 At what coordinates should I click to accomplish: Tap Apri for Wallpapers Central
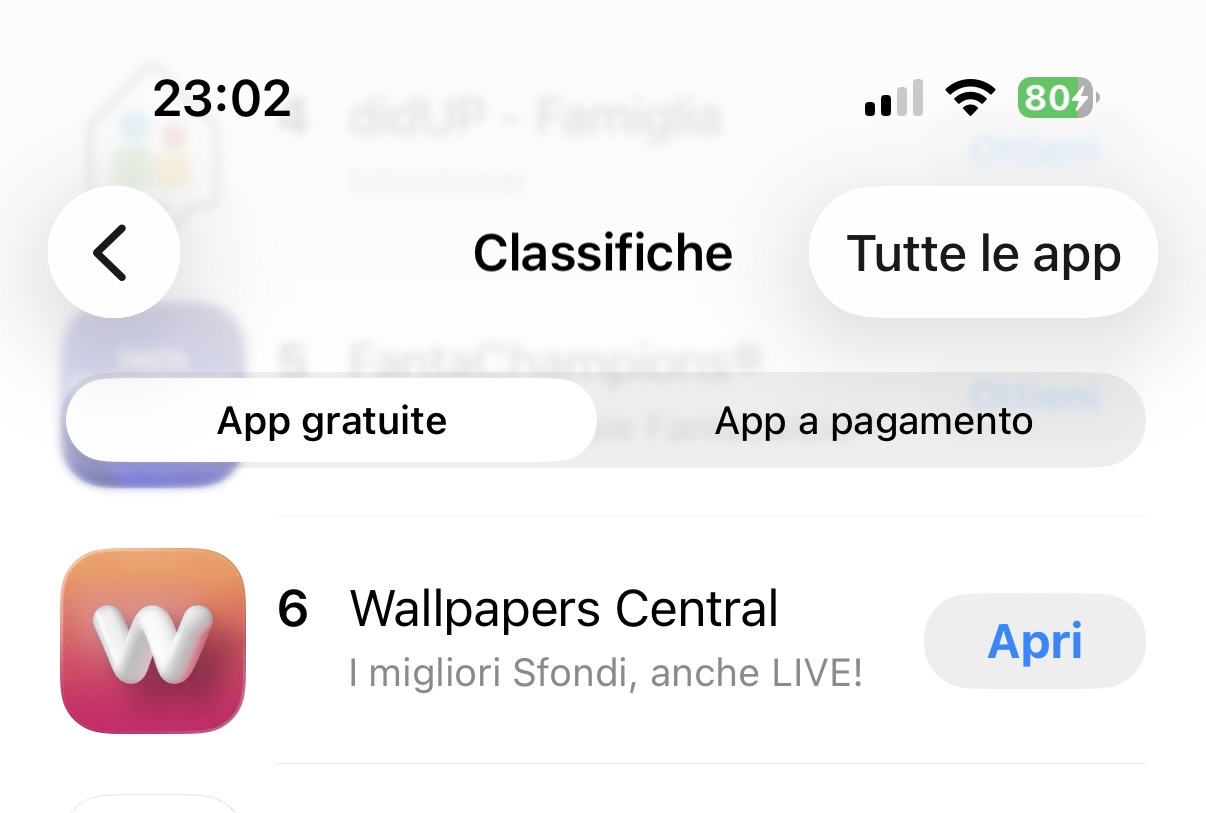1034,641
